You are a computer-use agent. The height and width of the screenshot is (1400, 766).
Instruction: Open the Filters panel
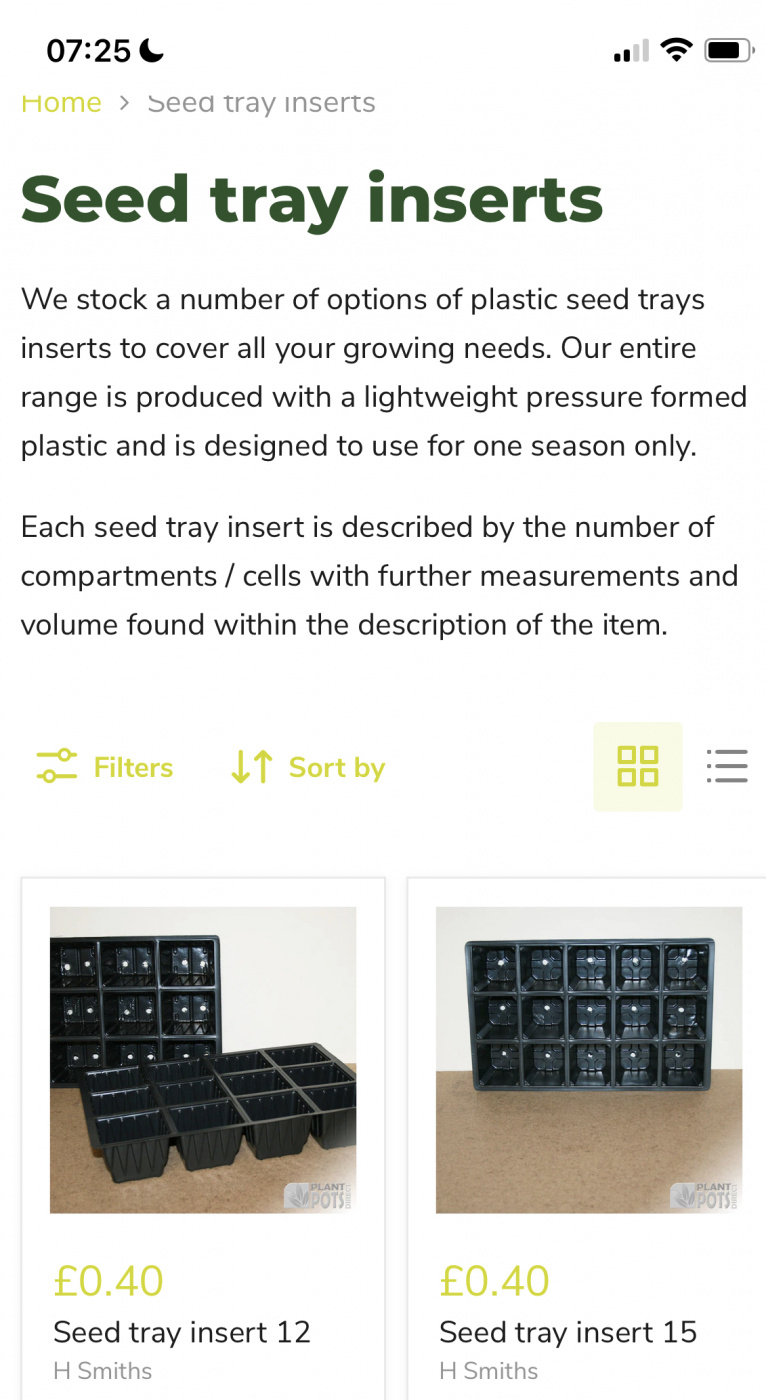(x=105, y=767)
